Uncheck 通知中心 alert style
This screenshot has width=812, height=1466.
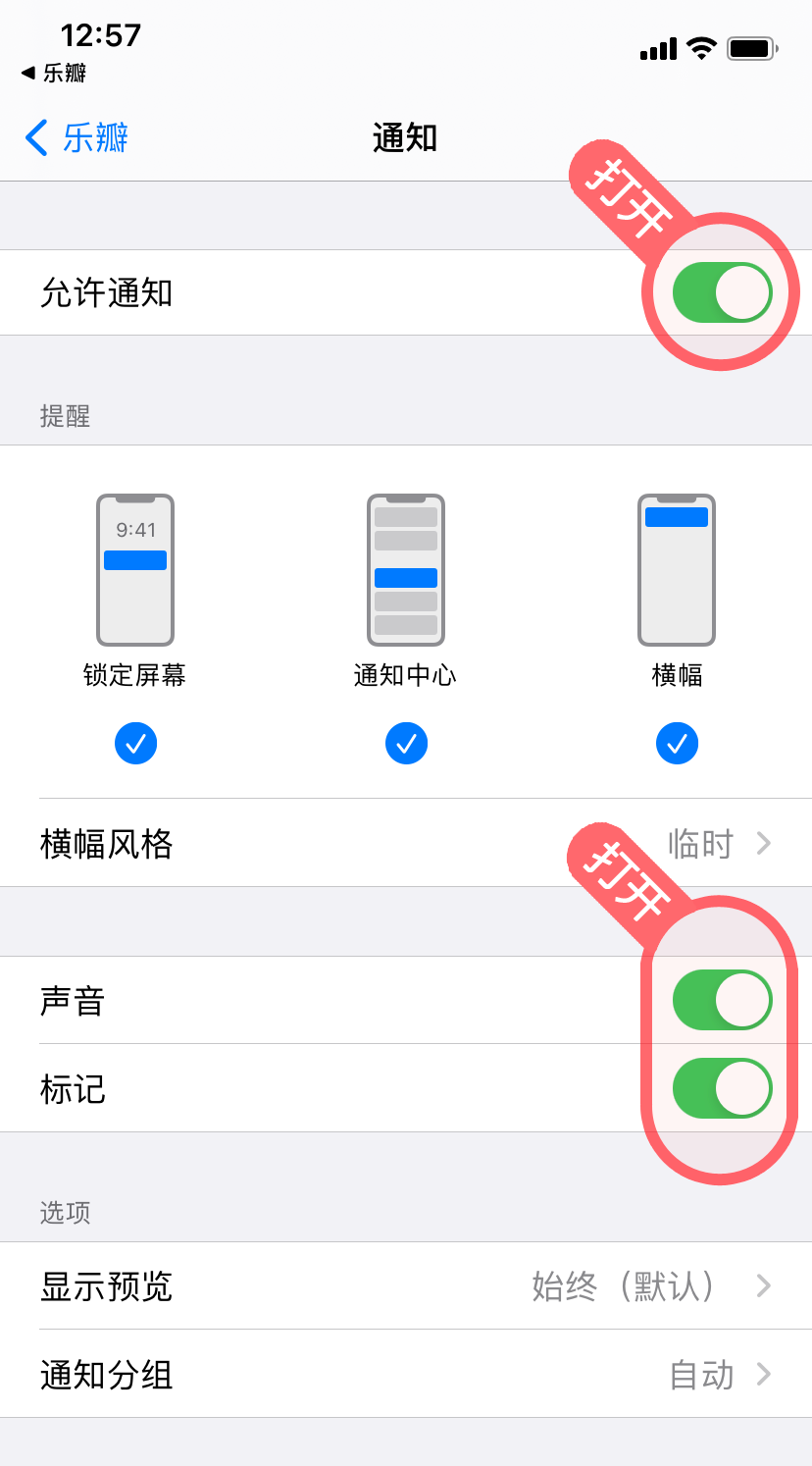(x=406, y=744)
